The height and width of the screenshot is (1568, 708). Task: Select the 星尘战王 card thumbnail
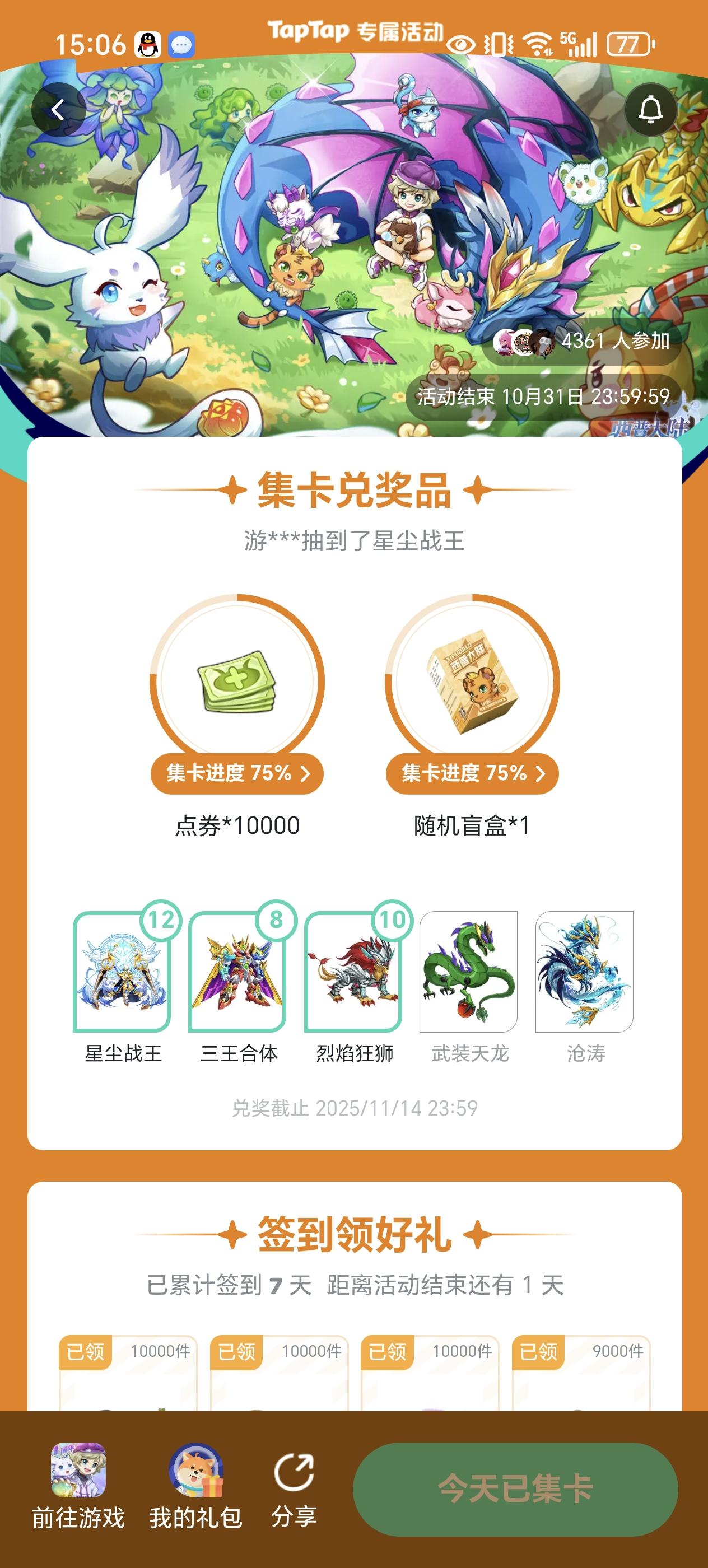click(123, 973)
